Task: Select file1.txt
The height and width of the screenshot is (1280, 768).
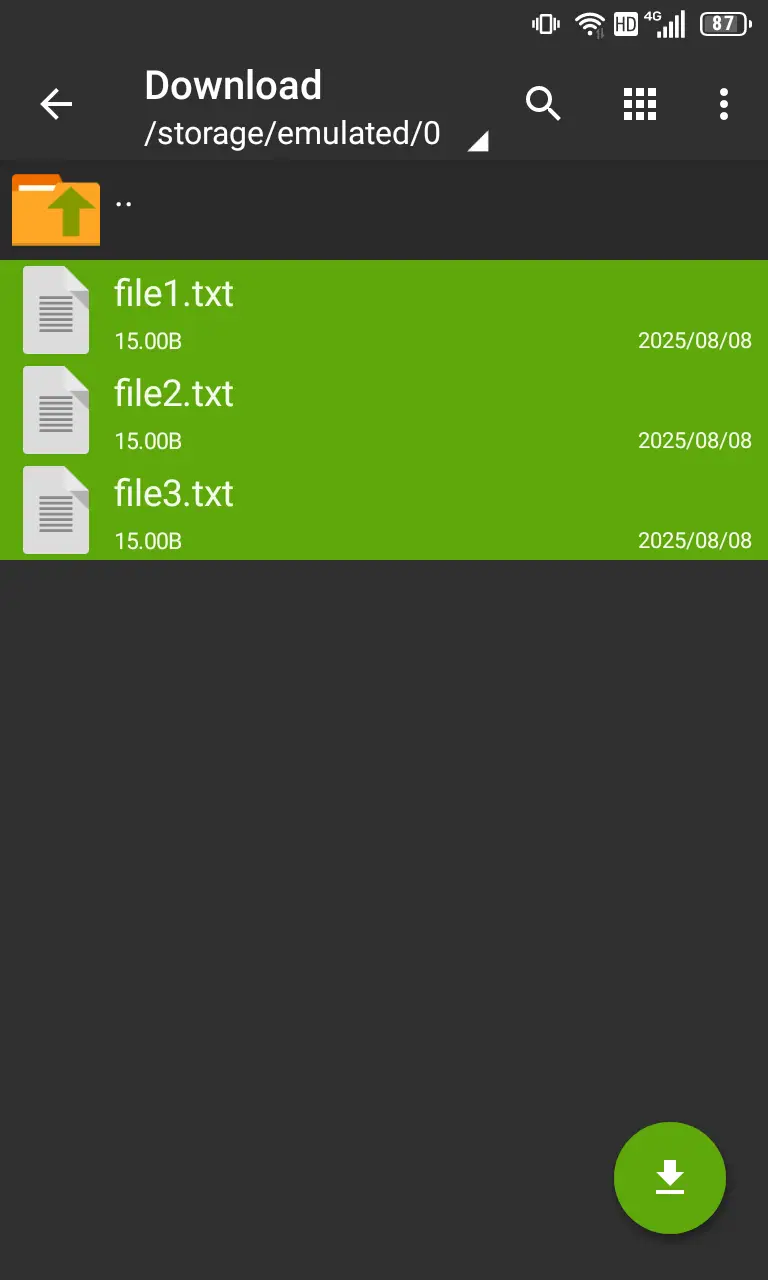Action: (384, 310)
